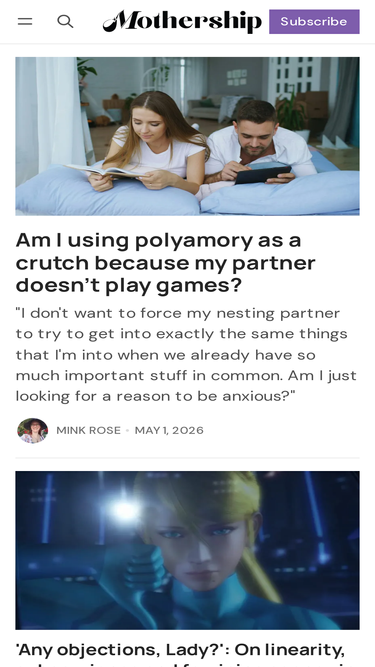Viewport: 375px width, 667px height.
Task: Read 'Am I using polyamory as a crutch' headline
Action: pyautogui.click(x=166, y=263)
